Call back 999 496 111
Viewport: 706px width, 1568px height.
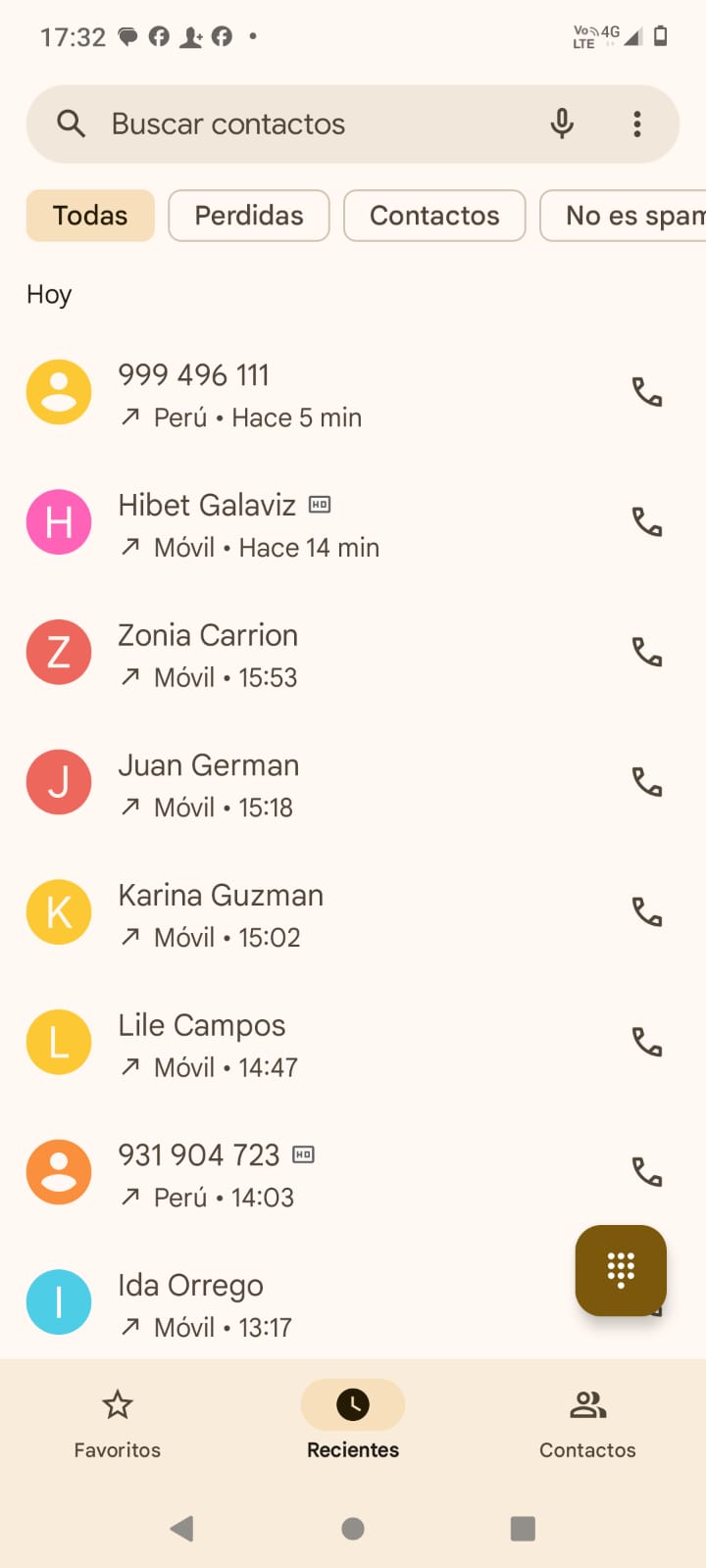click(x=647, y=392)
